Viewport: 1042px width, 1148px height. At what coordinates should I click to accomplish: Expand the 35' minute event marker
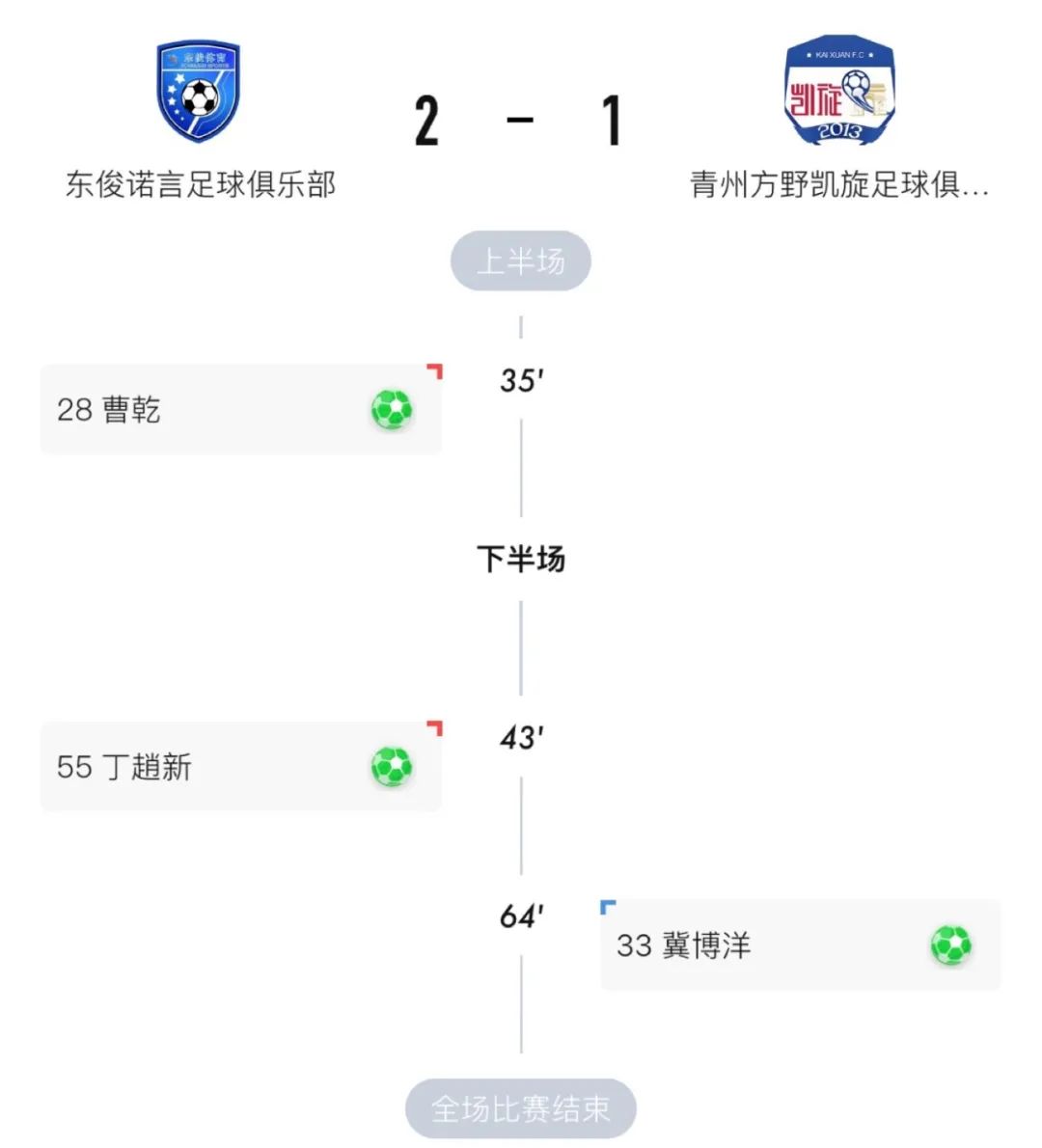tap(523, 380)
